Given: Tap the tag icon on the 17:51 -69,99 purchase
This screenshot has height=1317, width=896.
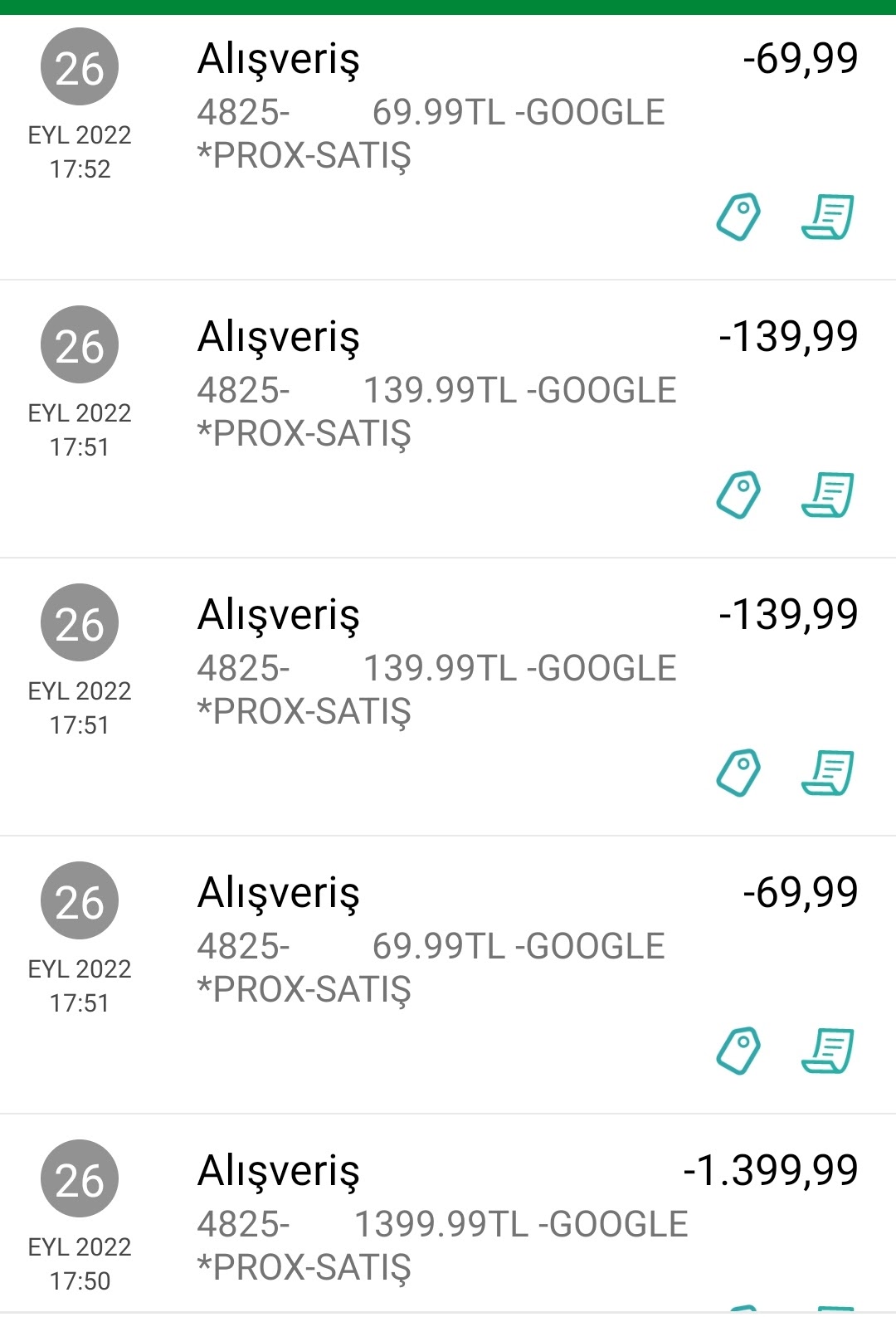Looking at the screenshot, I should (738, 1051).
